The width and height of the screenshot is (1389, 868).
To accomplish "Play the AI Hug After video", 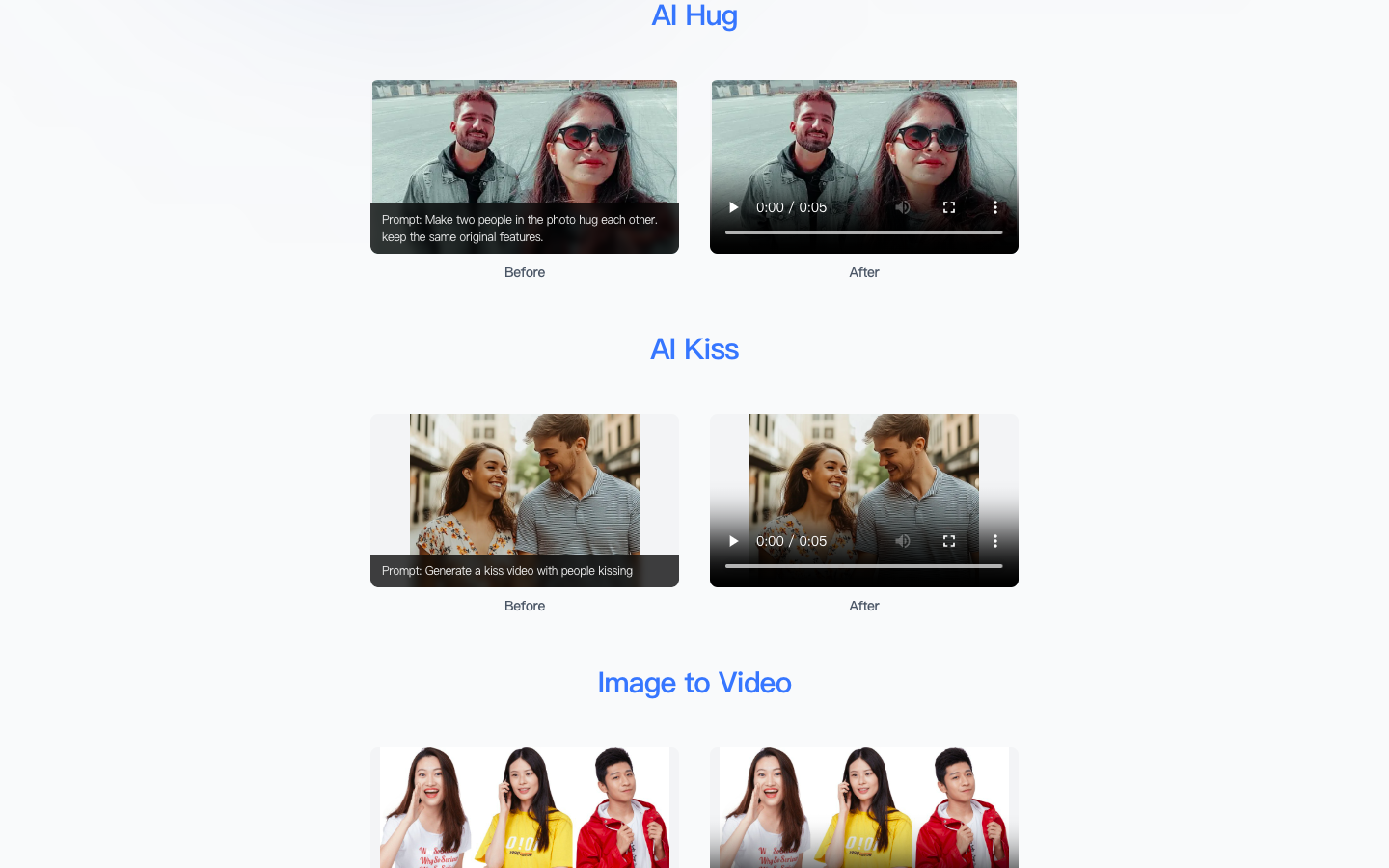I will [733, 207].
